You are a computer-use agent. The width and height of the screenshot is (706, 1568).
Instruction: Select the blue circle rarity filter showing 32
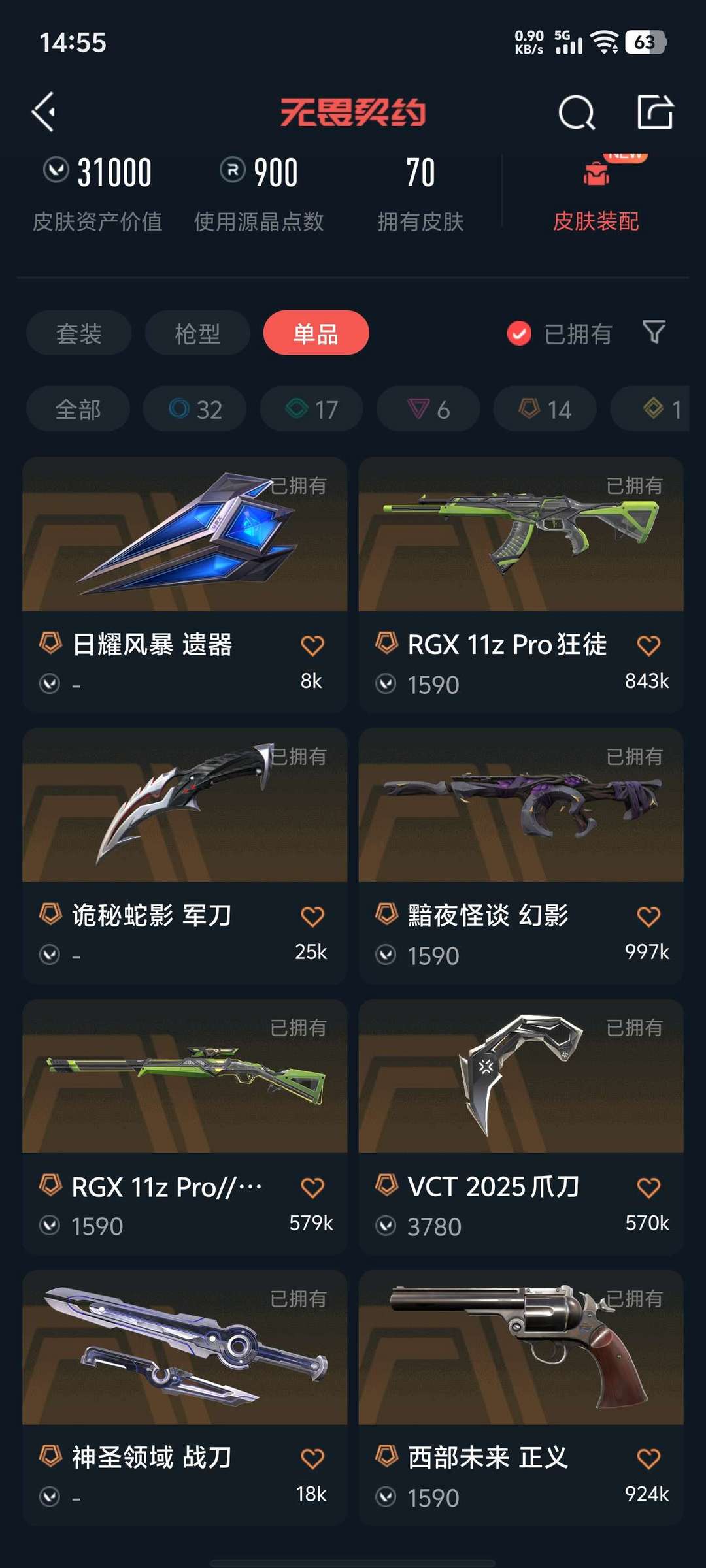click(x=194, y=408)
